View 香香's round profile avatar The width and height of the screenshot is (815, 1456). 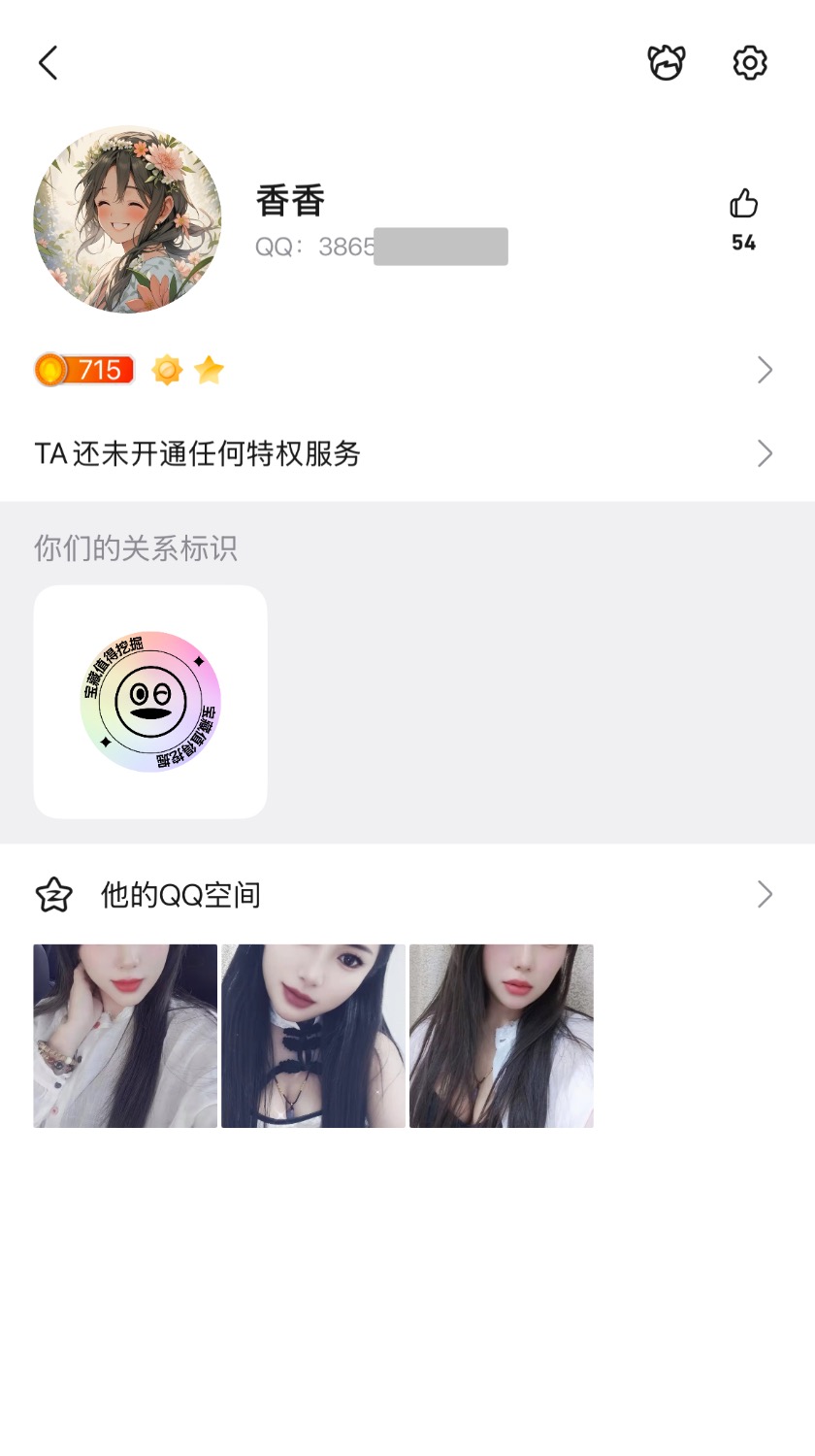click(127, 219)
